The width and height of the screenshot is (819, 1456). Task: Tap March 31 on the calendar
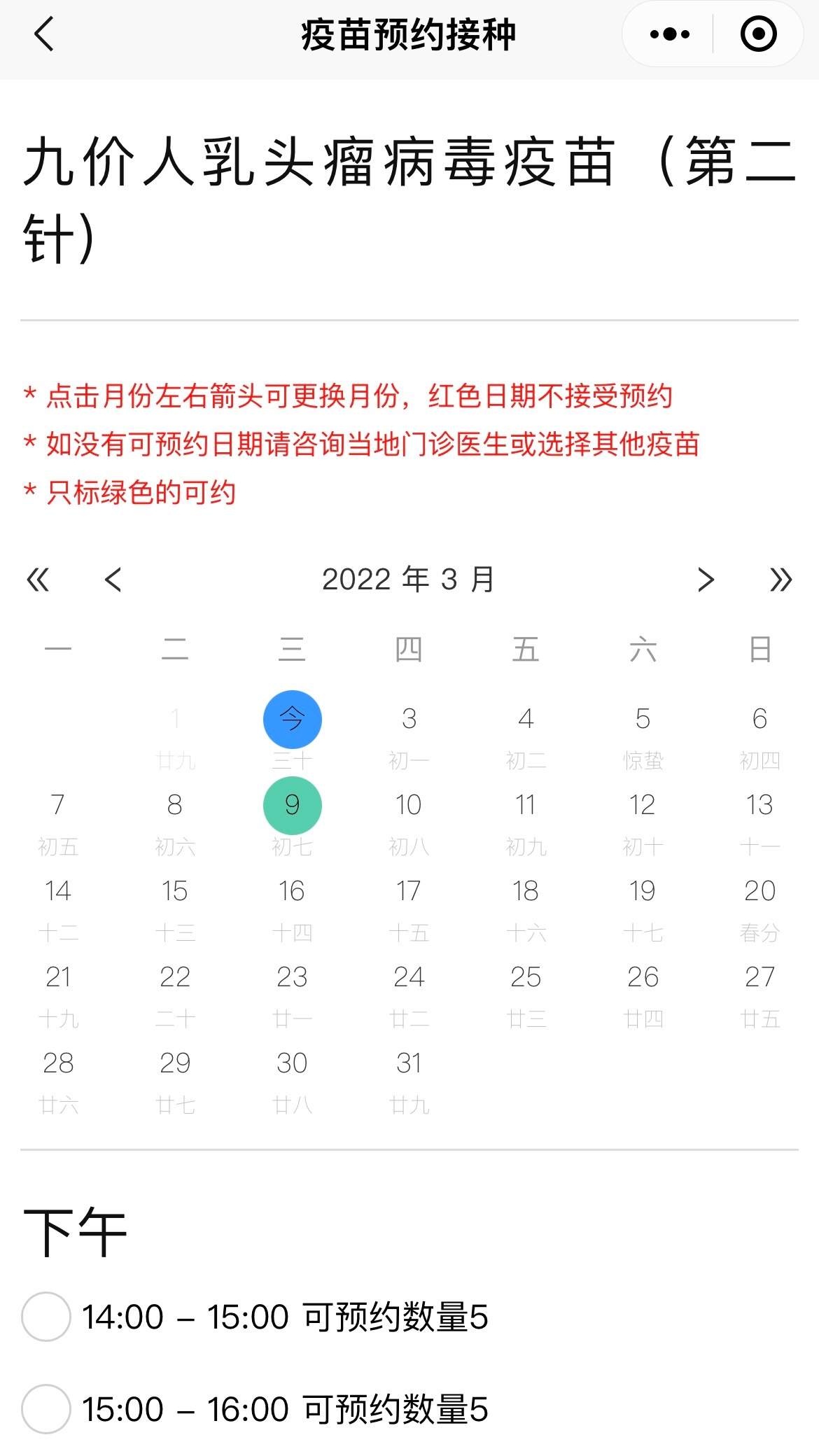pos(409,1064)
